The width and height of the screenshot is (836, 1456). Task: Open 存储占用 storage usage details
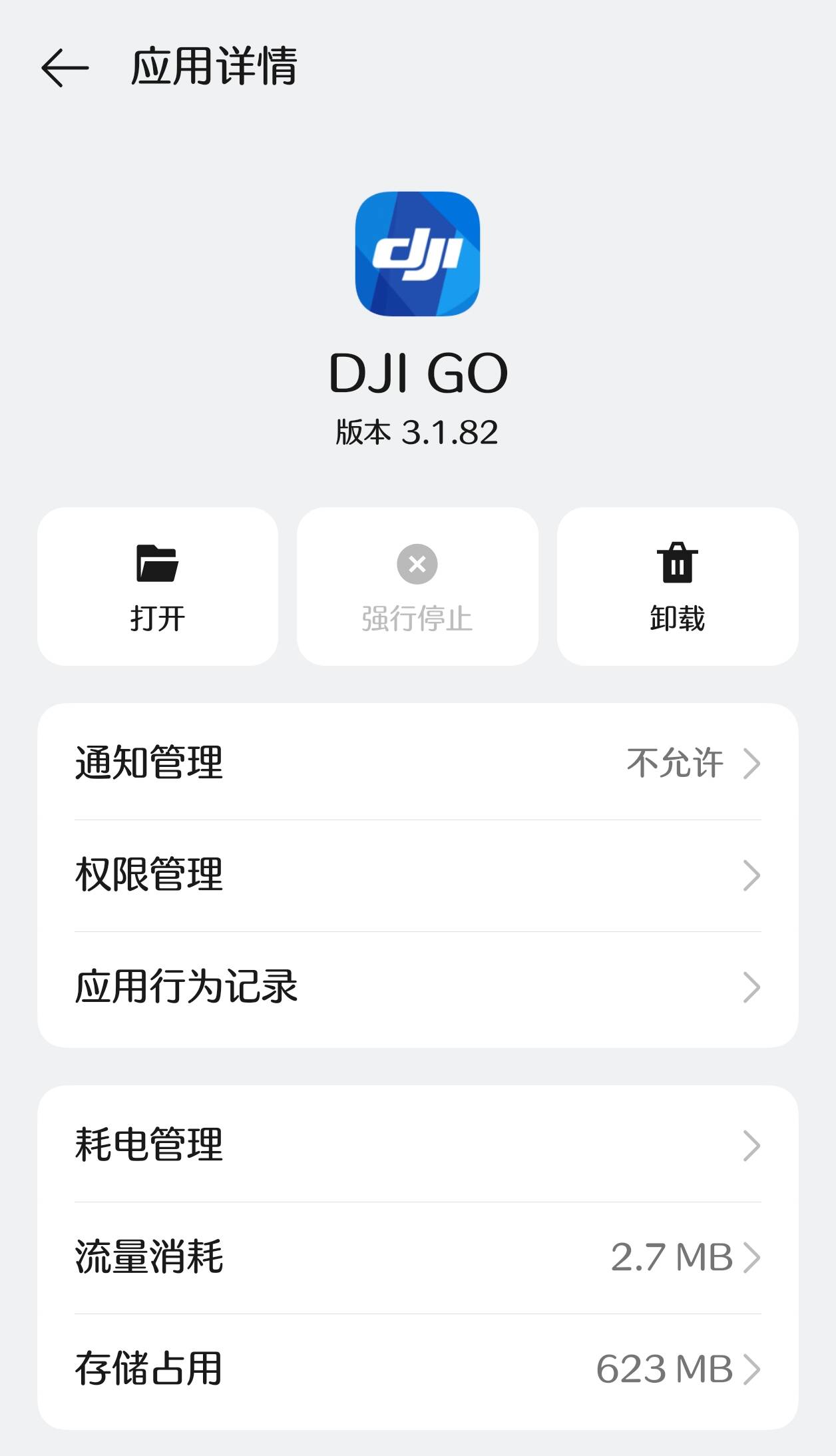(x=417, y=1369)
